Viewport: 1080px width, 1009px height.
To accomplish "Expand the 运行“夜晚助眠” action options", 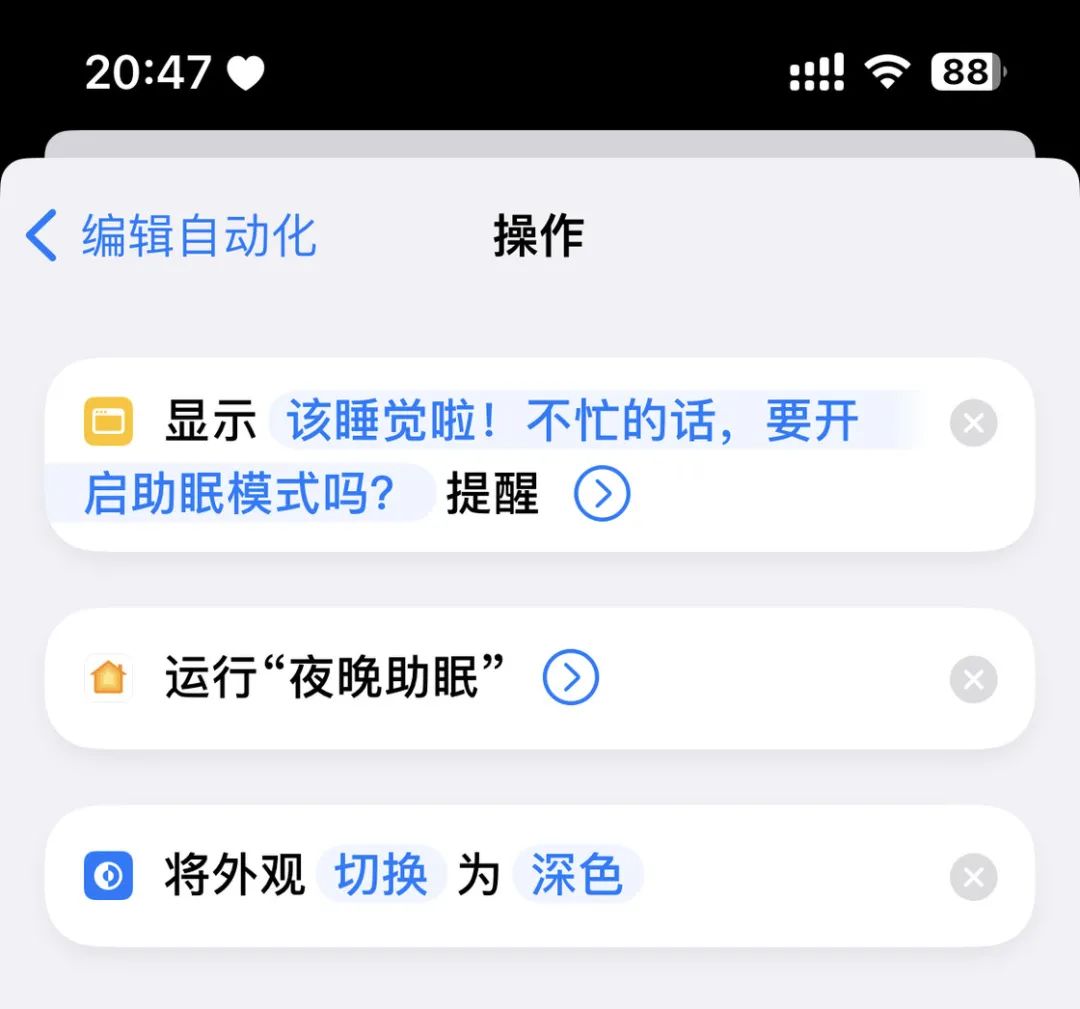I will (x=571, y=678).
